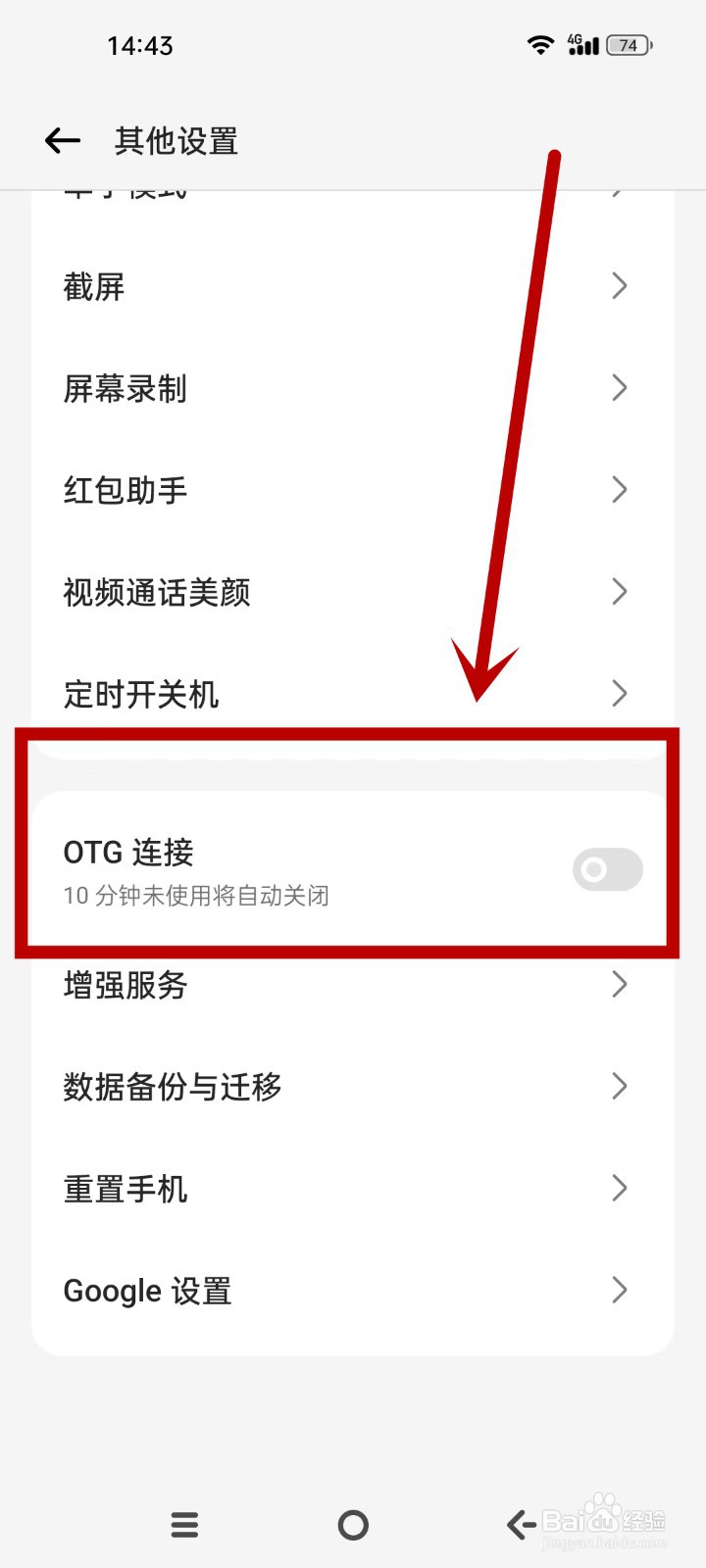Open 屏幕录制 with the right arrow
The height and width of the screenshot is (1568, 706).
[619, 388]
